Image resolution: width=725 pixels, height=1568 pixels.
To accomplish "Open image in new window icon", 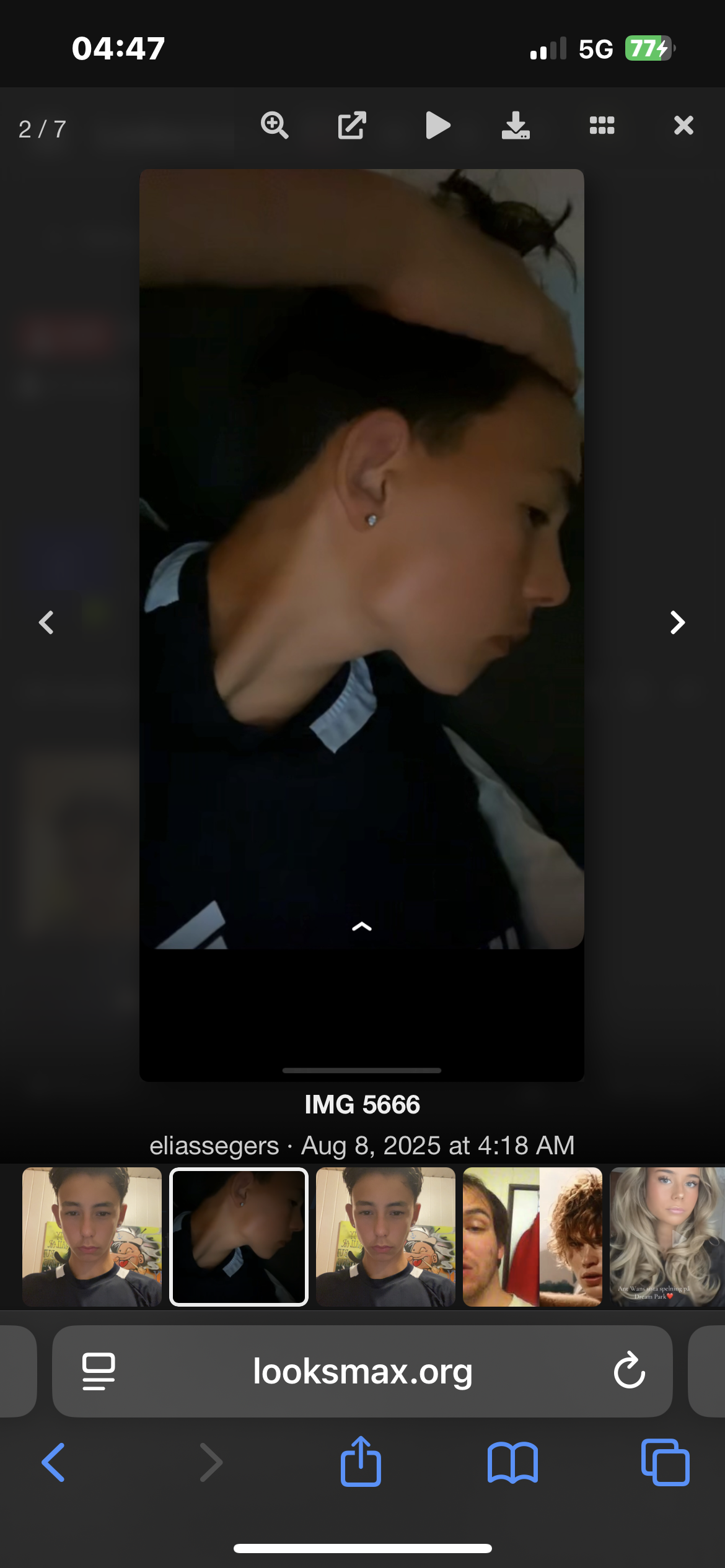I will tap(352, 126).
